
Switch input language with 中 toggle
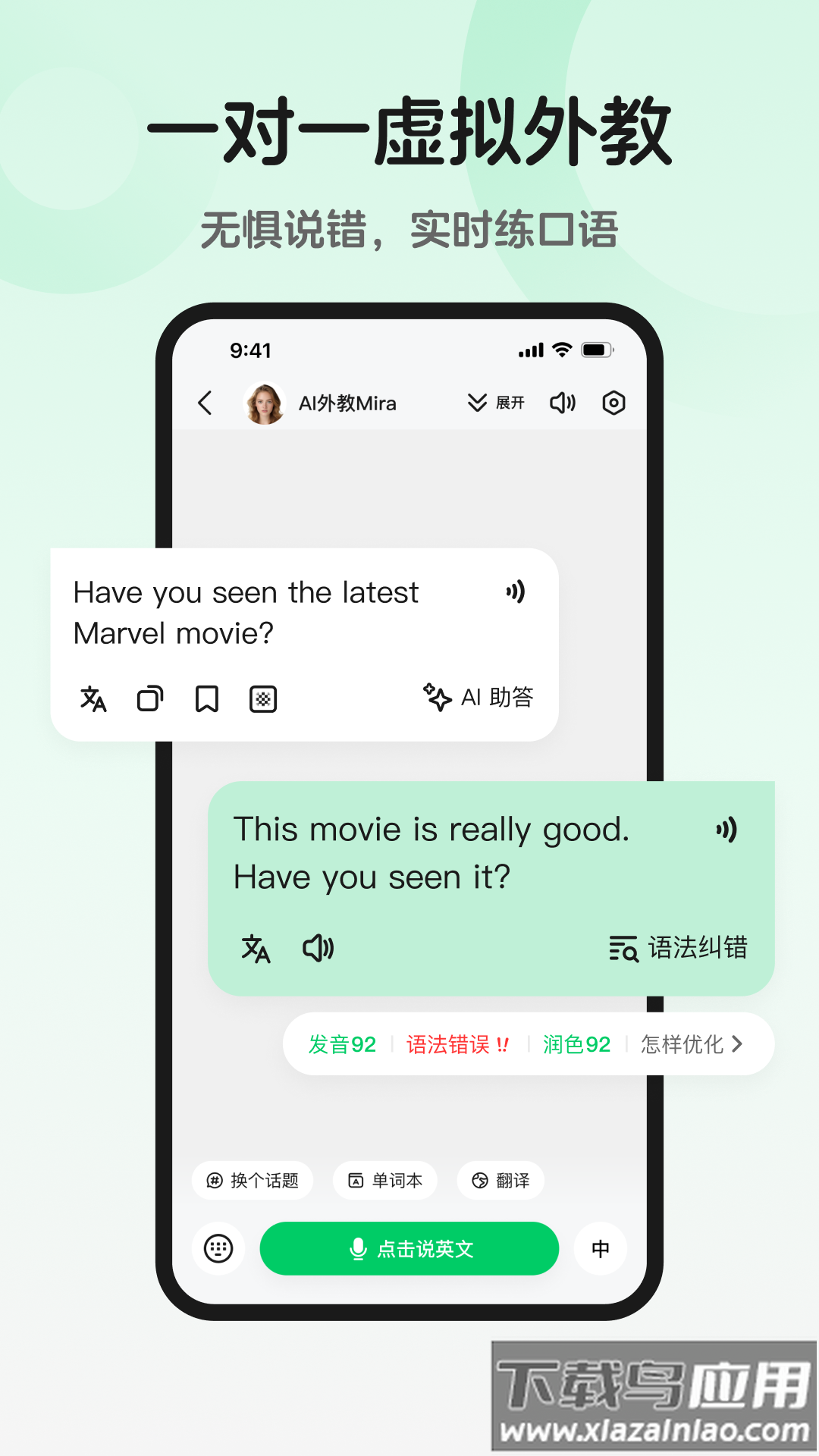pos(600,1248)
